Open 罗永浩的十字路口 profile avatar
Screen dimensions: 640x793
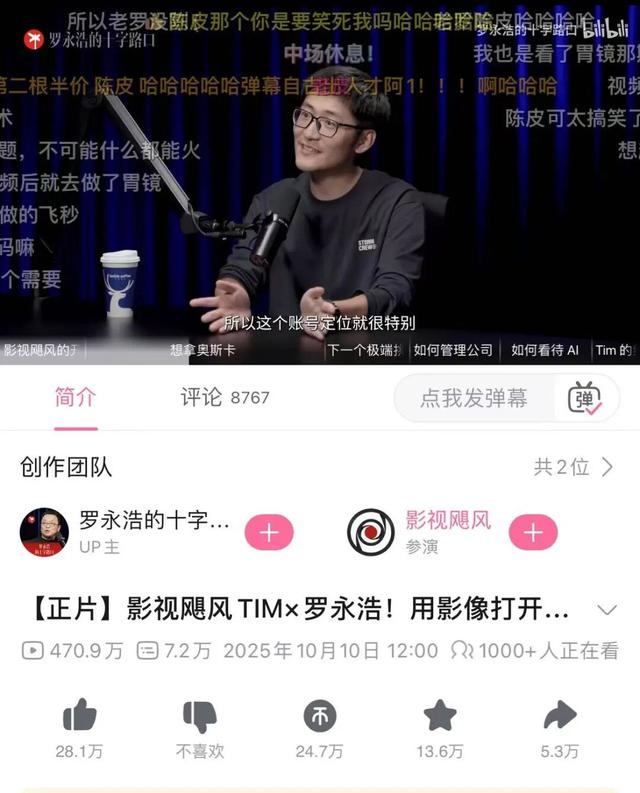click(x=45, y=532)
